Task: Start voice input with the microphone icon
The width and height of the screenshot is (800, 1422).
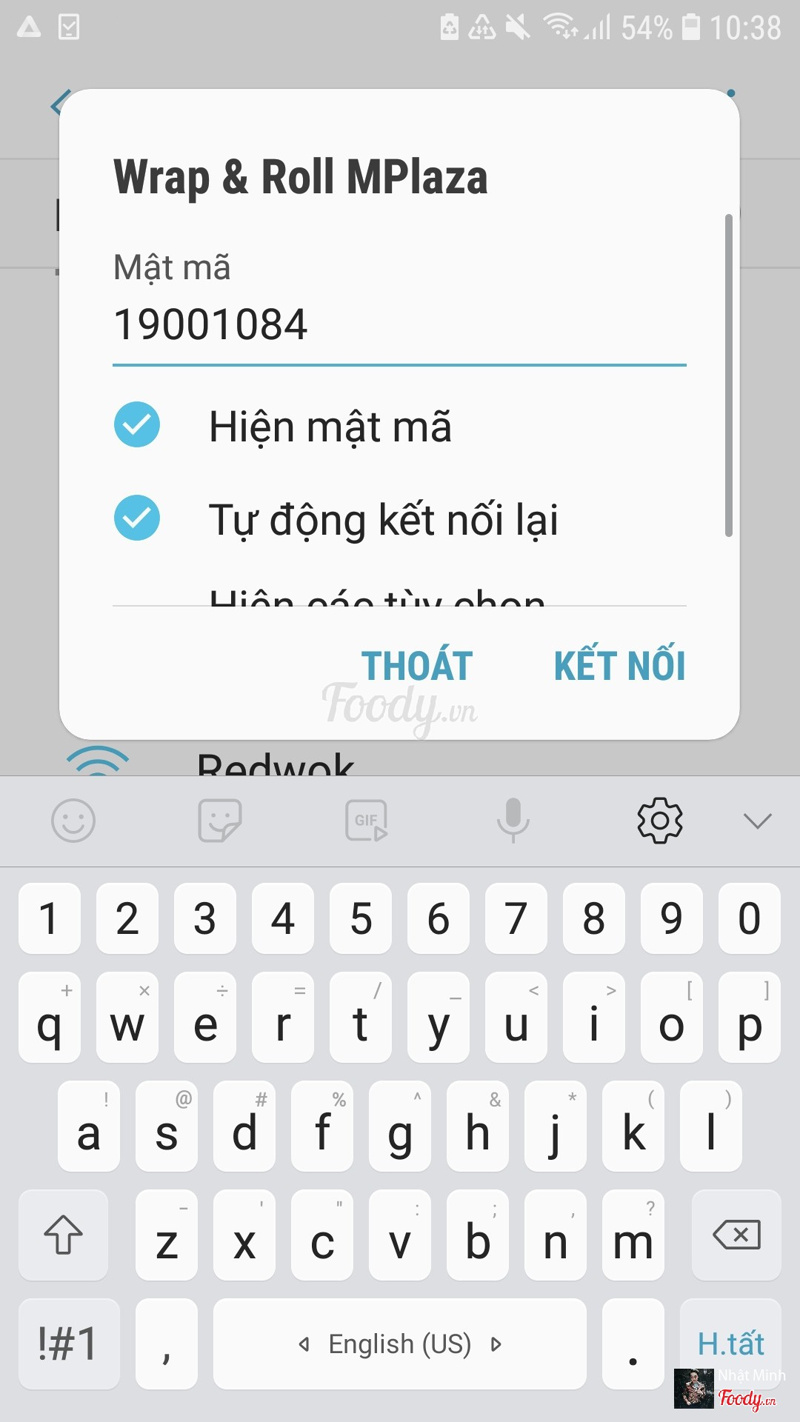Action: tap(512, 820)
